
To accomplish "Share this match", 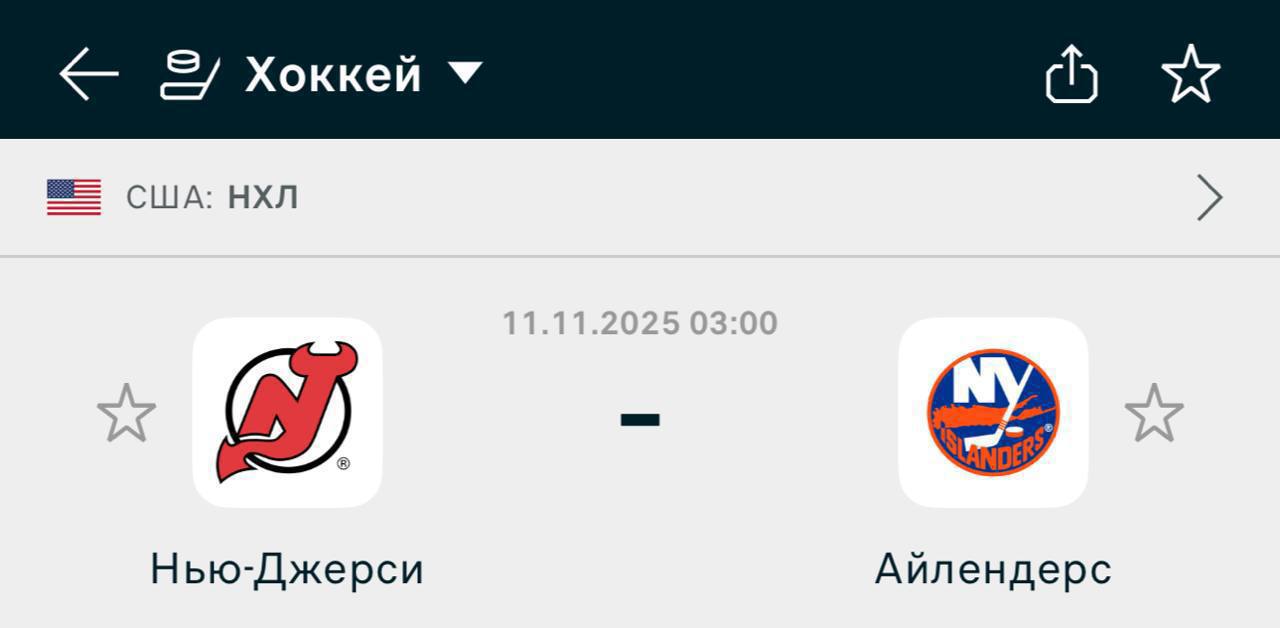I will pos(1071,74).
